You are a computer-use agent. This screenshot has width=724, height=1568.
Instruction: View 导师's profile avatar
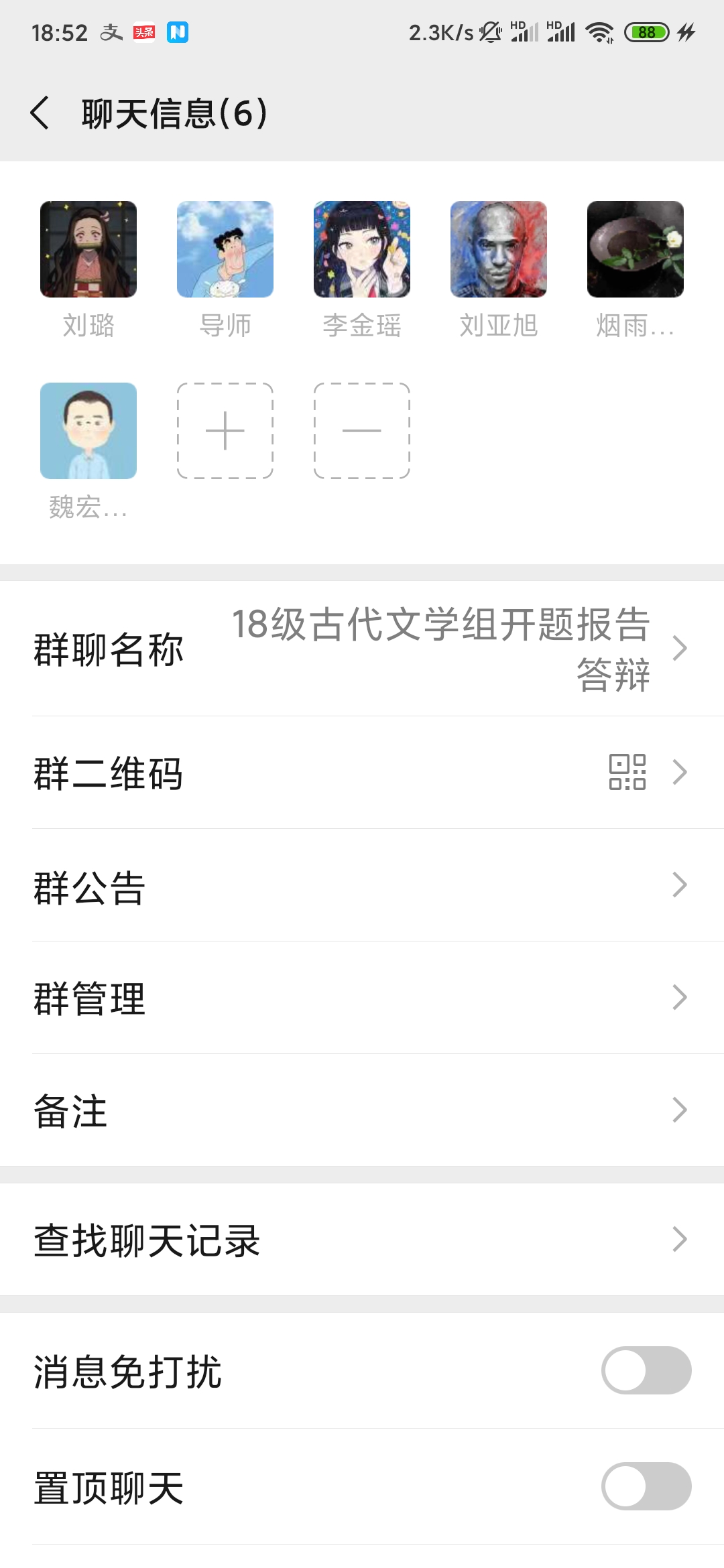point(225,249)
